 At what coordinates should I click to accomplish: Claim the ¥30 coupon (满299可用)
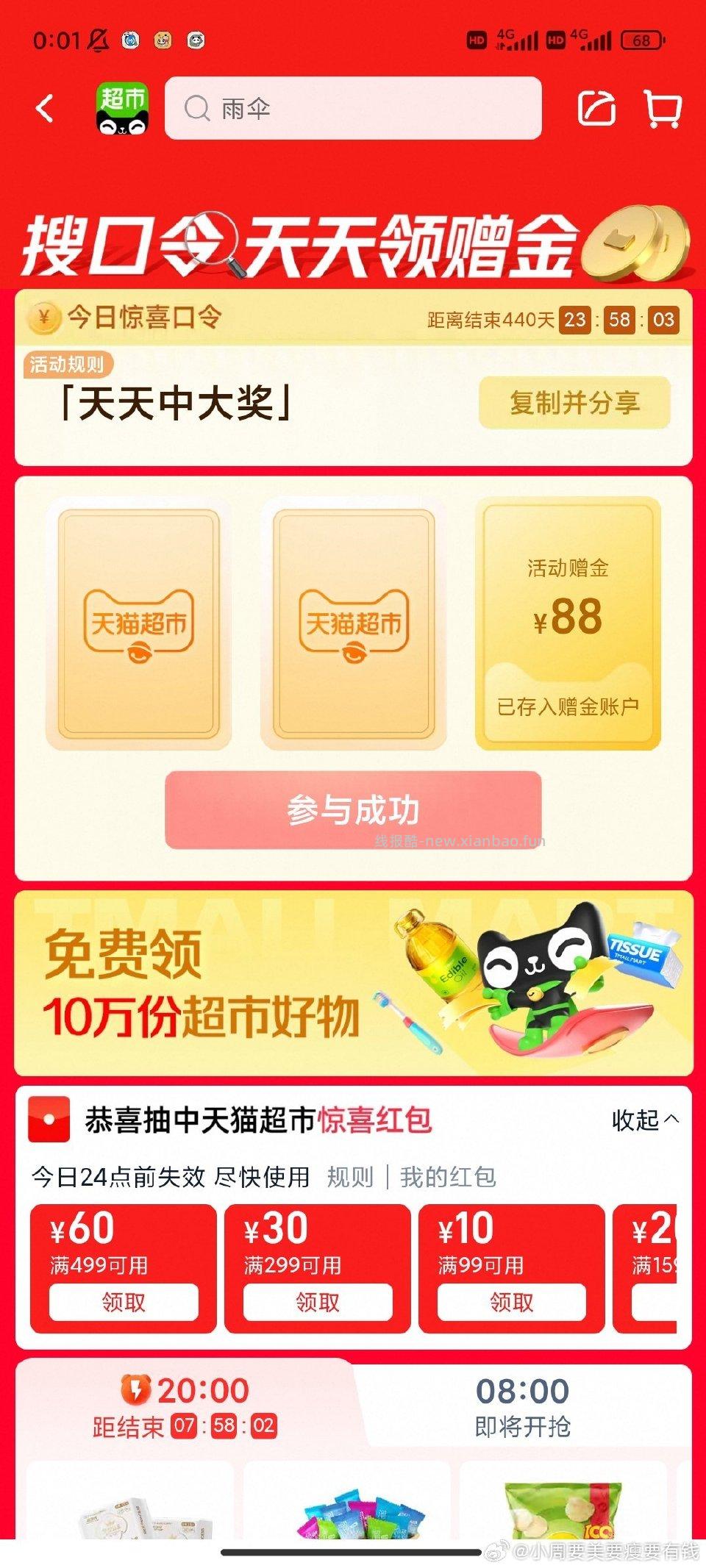(x=318, y=1302)
